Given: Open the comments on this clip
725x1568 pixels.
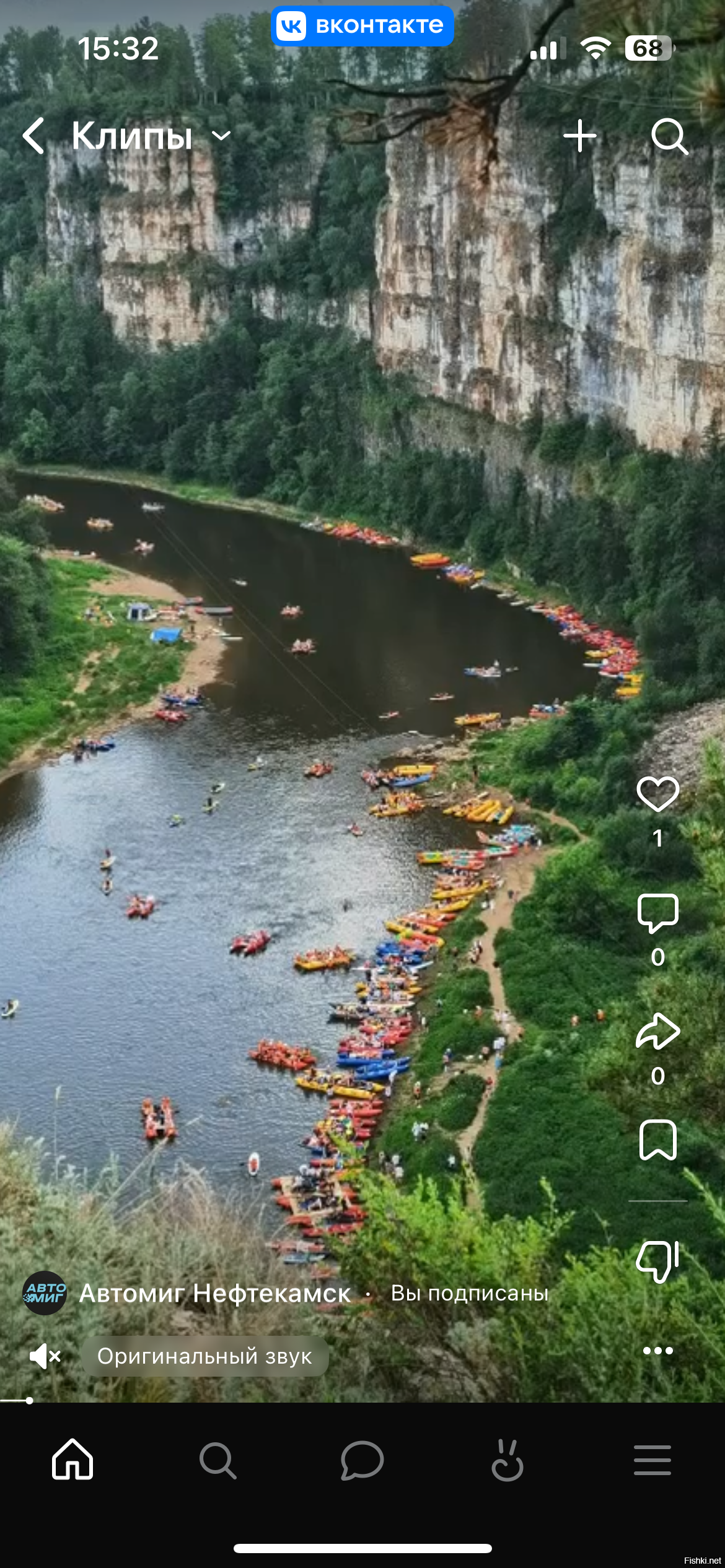Looking at the screenshot, I should click(657, 913).
